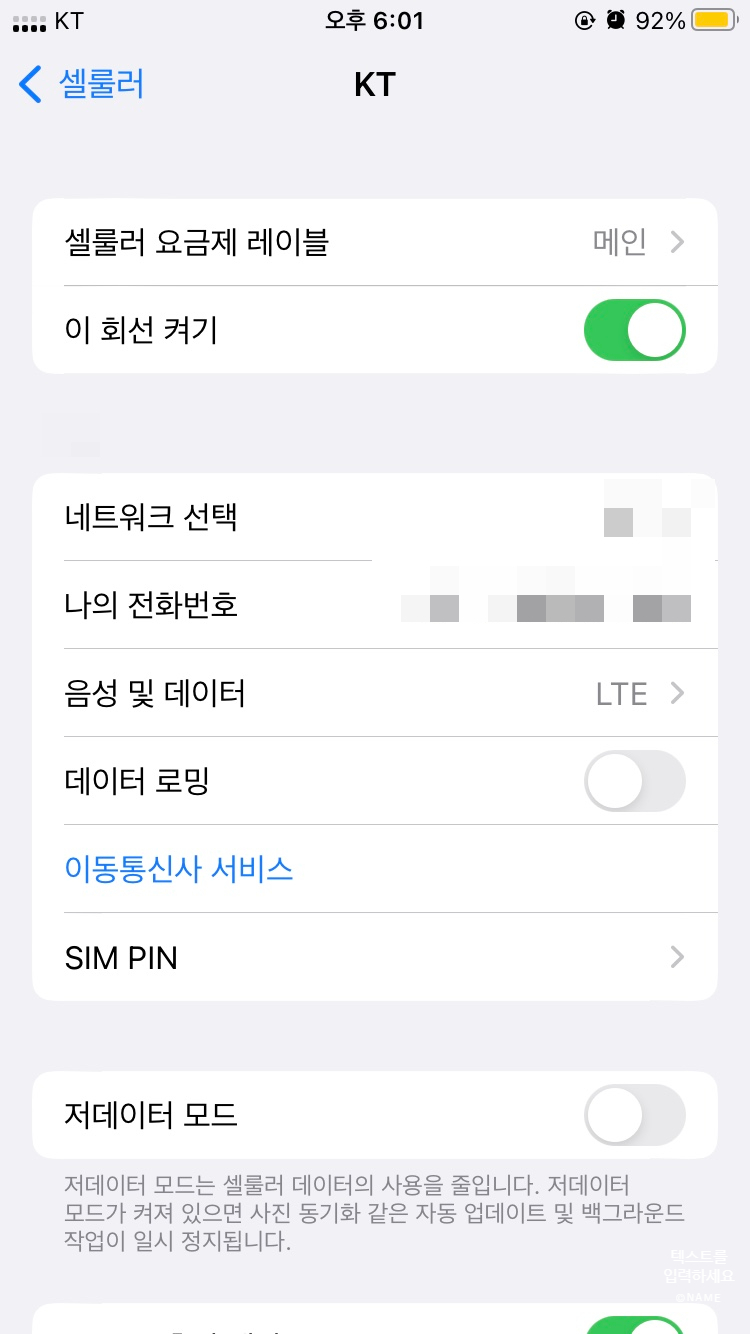Open 네트워크 선택 settings
This screenshot has height=1334, width=750.
[x=375, y=517]
